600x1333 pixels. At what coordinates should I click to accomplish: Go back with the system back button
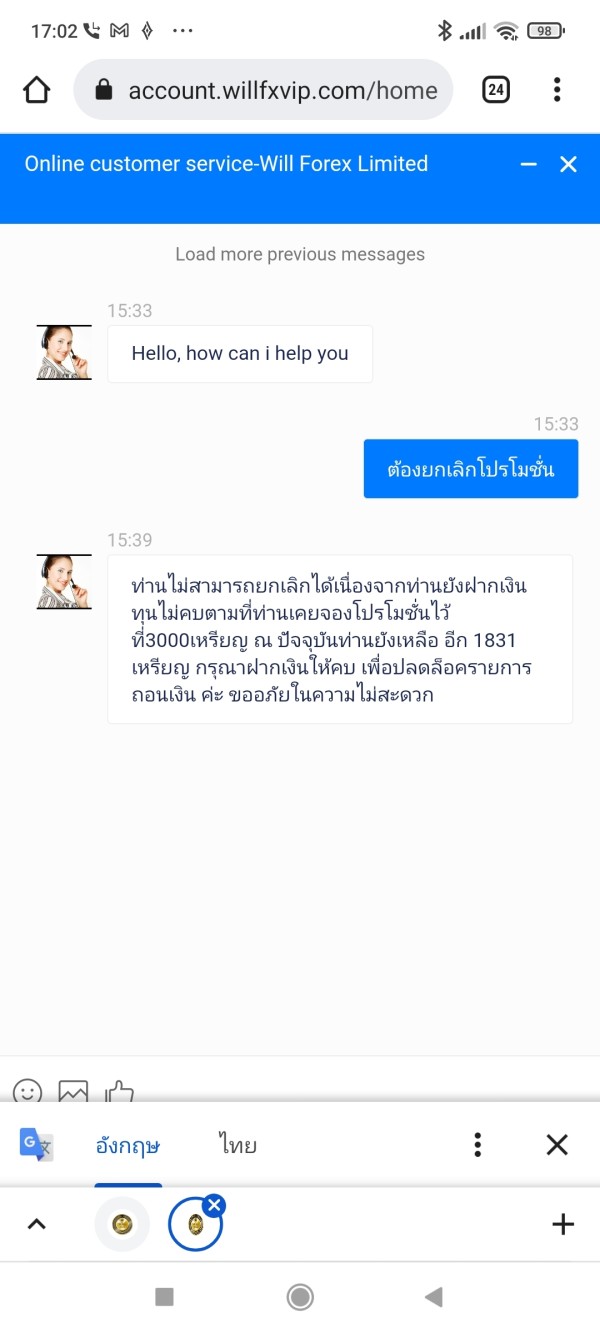434,1297
